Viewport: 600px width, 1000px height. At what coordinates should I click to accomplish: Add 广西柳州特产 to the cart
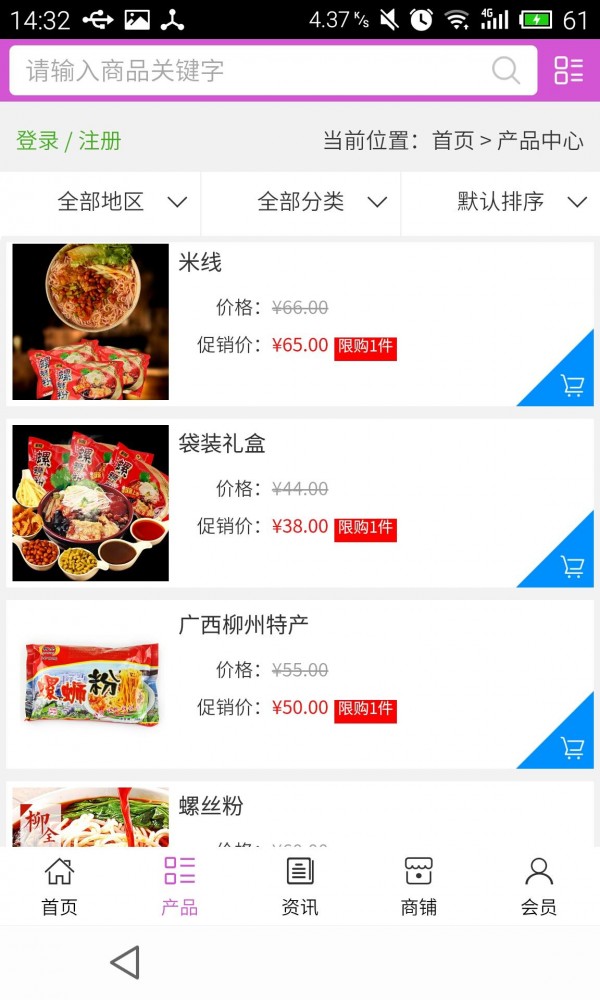tap(572, 748)
